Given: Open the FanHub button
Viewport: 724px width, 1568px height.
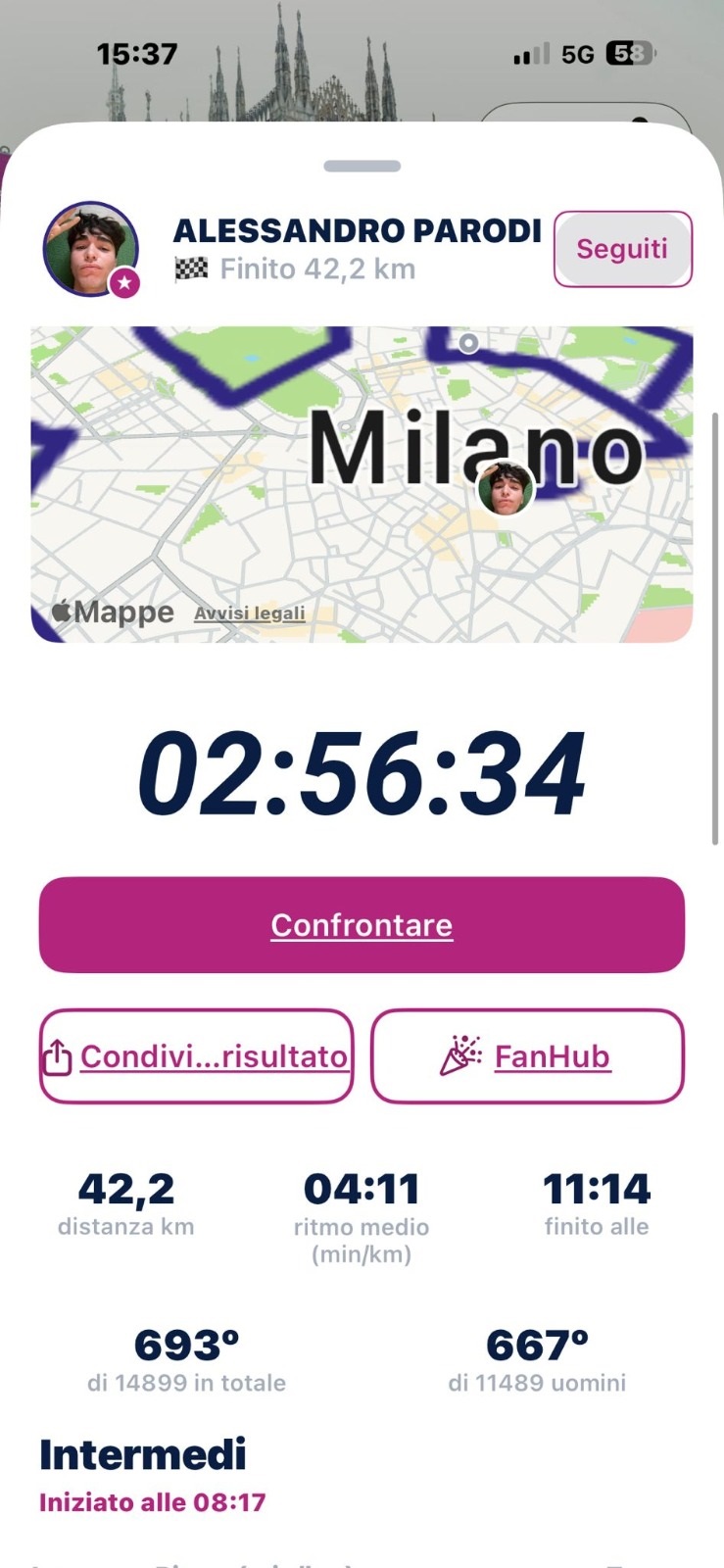Looking at the screenshot, I should click(527, 1056).
